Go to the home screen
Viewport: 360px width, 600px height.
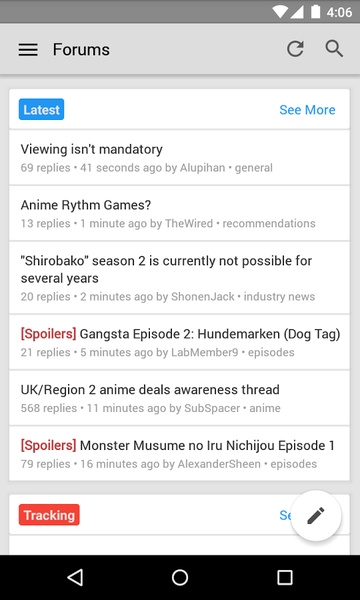point(180,577)
